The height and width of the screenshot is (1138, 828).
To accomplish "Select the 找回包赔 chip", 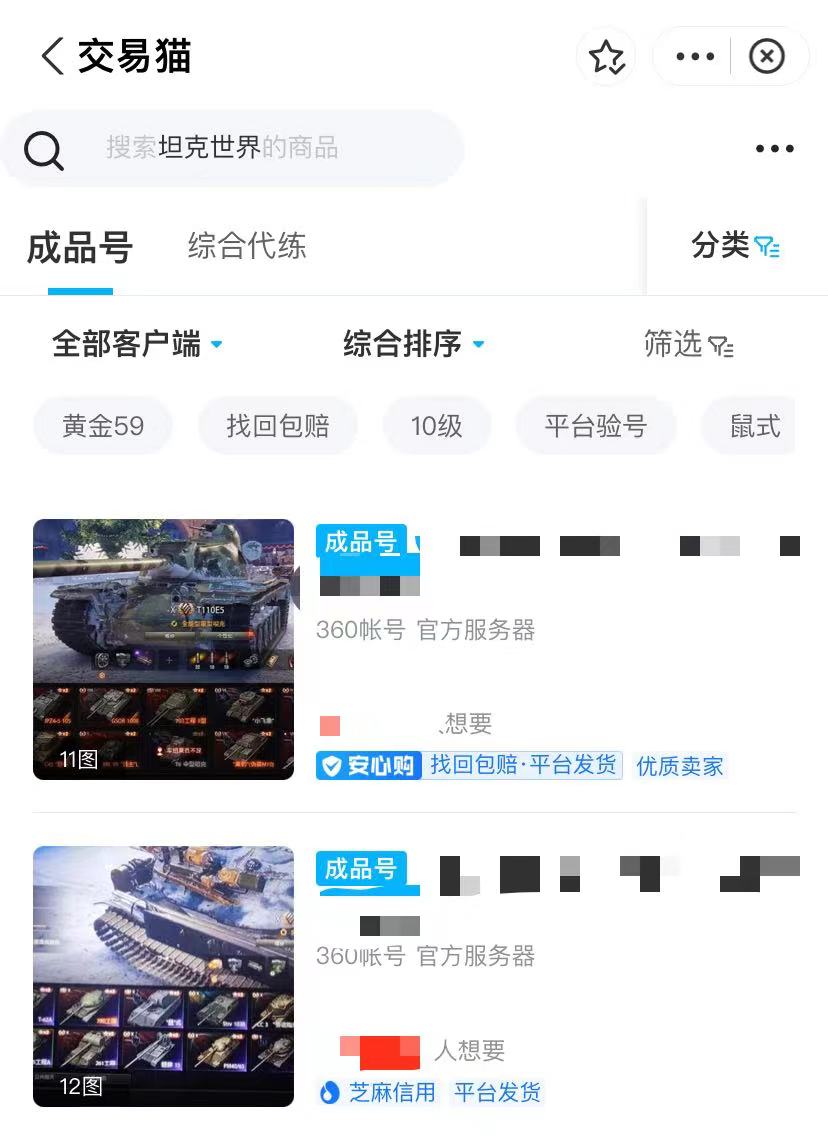I will (x=277, y=426).
